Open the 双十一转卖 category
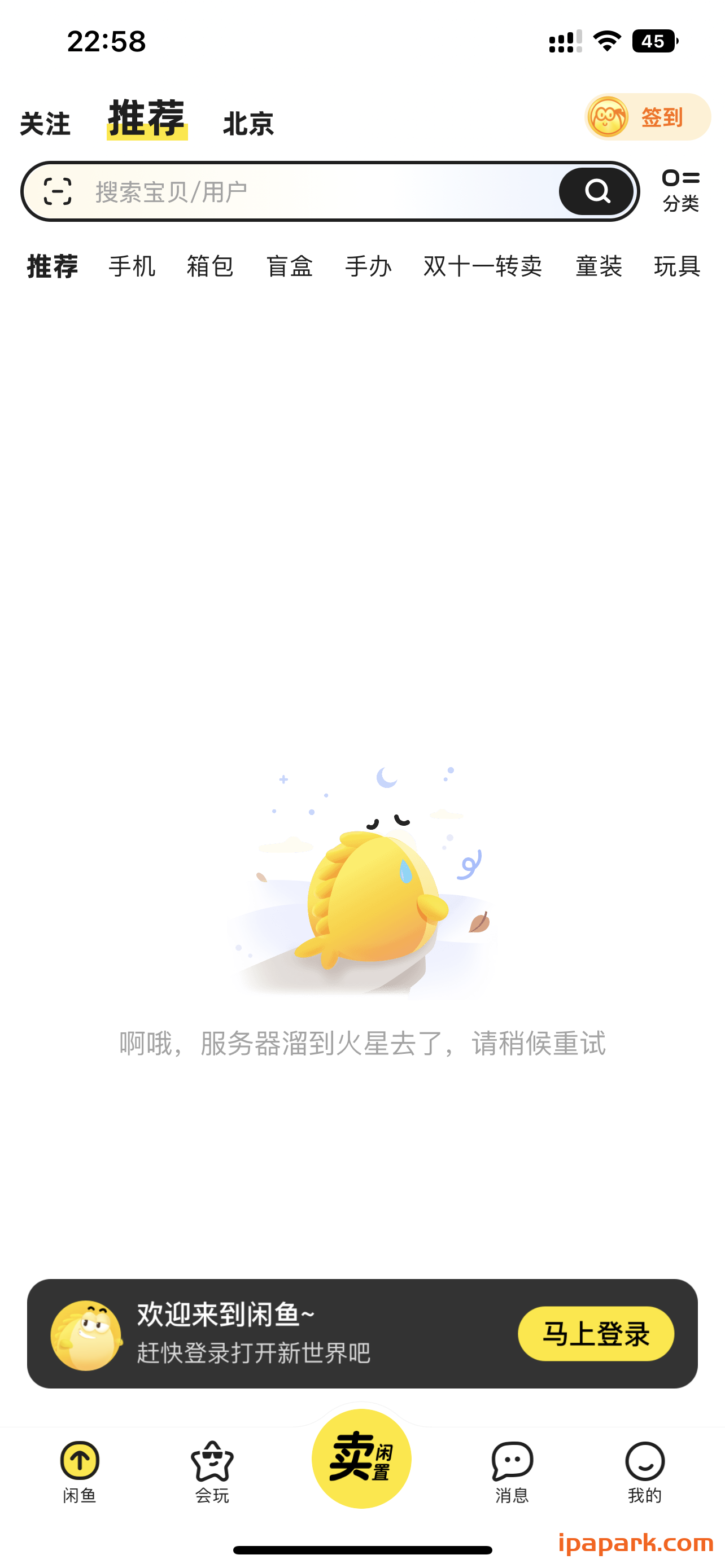Screen dimensions: 725x1568 click(482, 266)
